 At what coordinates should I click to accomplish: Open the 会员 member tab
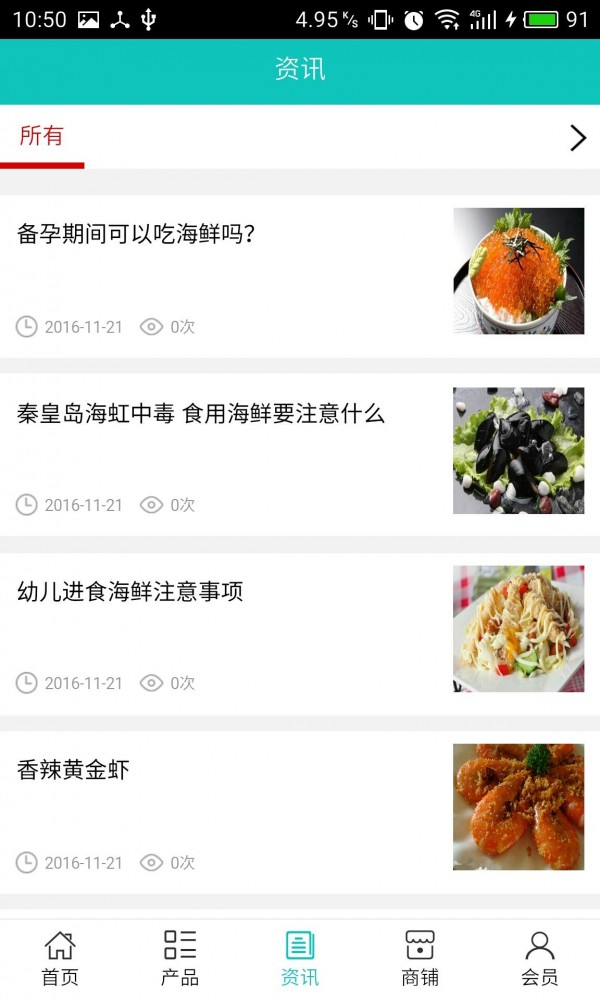[x=540, y=958]
